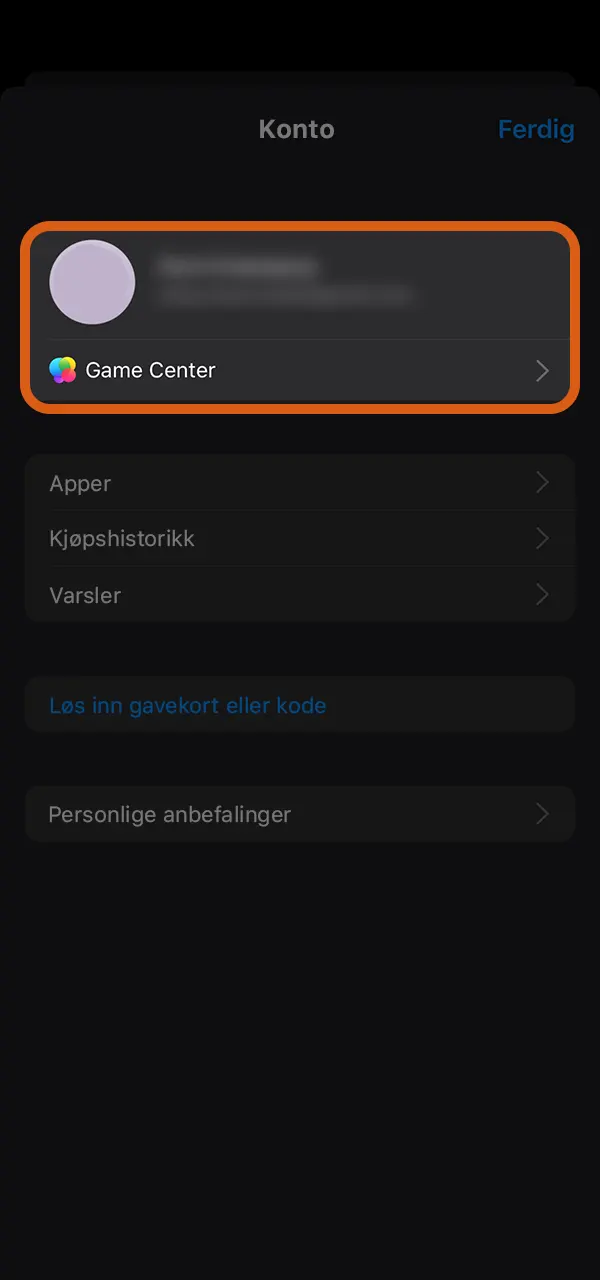View Kjøpshistorikk purchase history
Image resolution: width=600 pixels, height=1280 pixels.
(300, 539)
